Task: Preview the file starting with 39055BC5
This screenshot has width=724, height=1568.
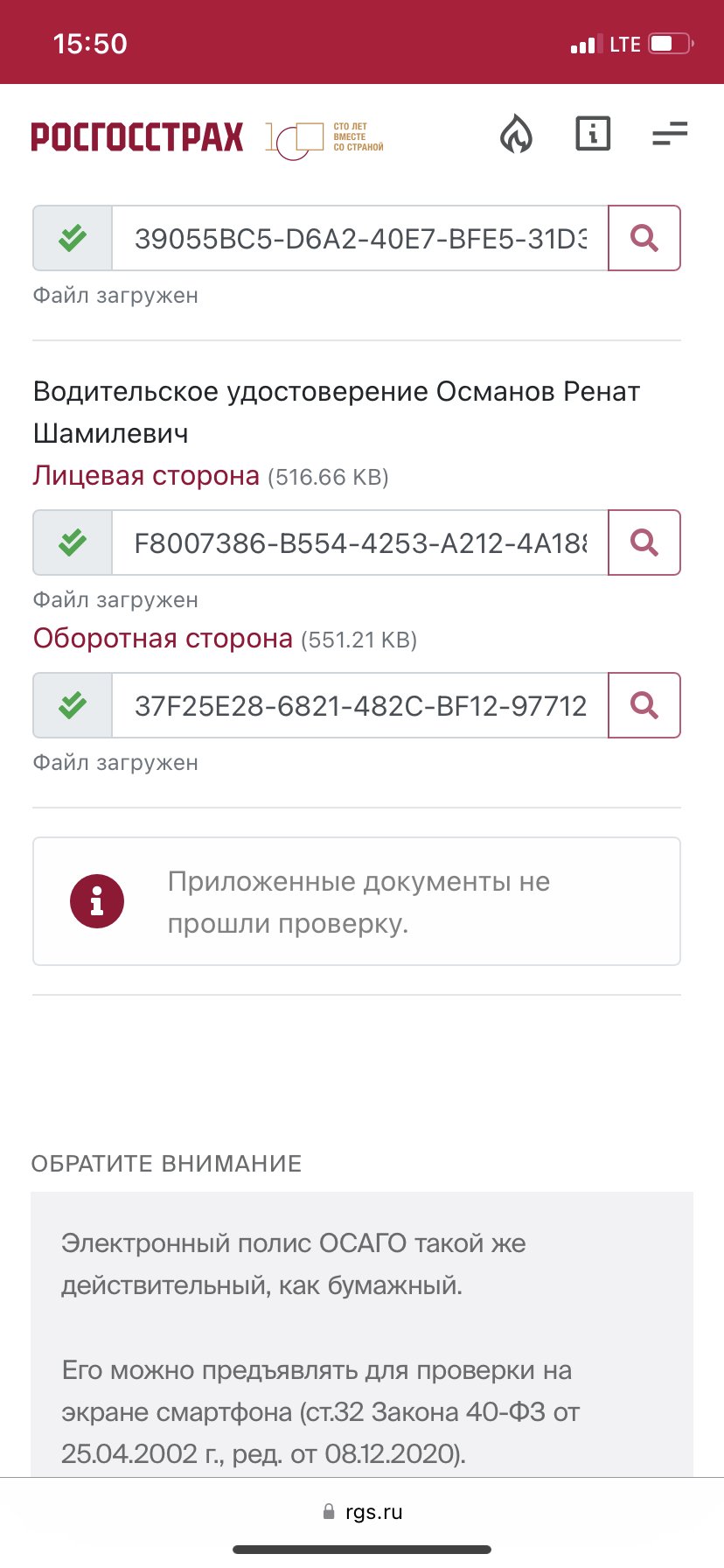Action: pyautogui.click(x=644, y=238)
